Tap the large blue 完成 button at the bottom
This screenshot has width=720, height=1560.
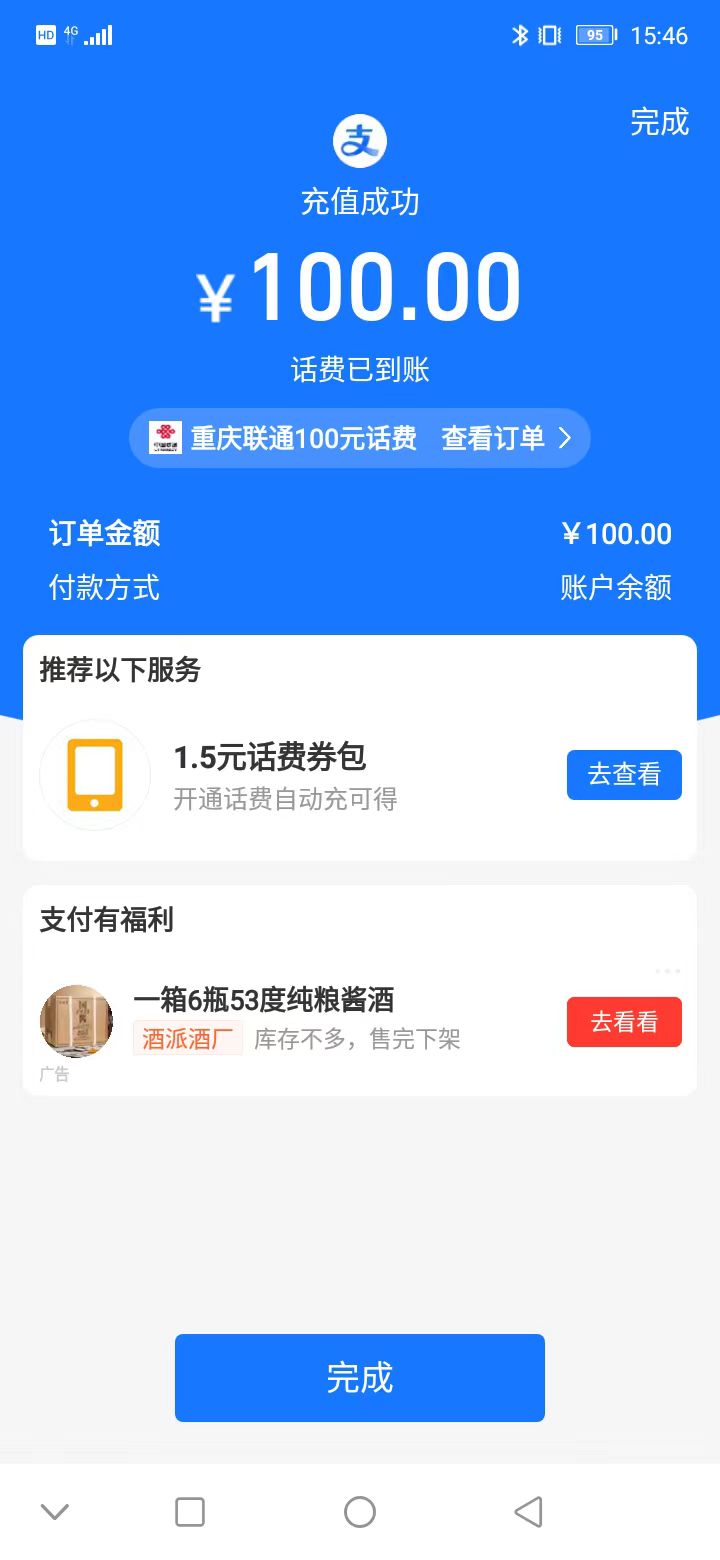(x=360, y=1378)
